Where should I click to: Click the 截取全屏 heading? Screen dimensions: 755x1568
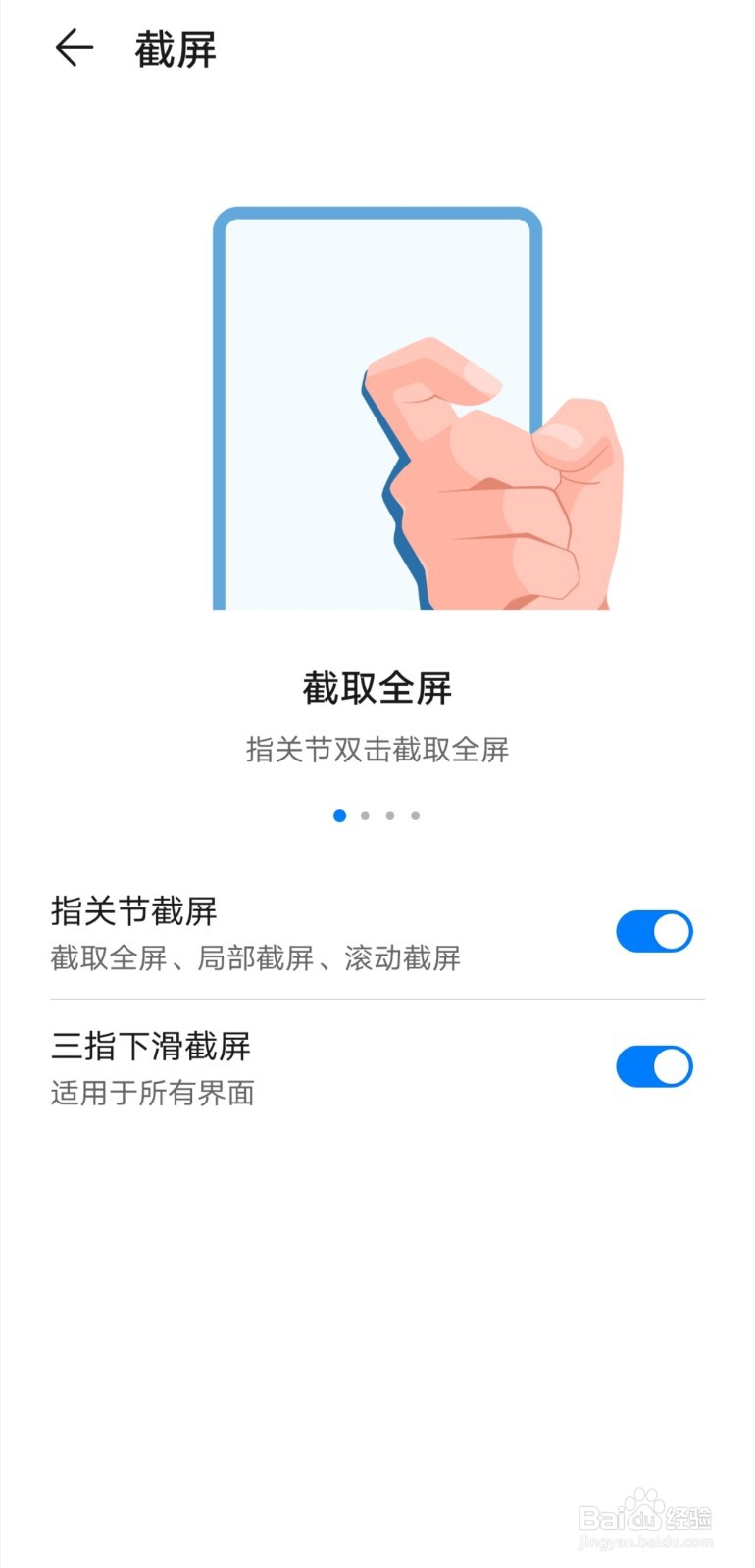coord(377,689)
